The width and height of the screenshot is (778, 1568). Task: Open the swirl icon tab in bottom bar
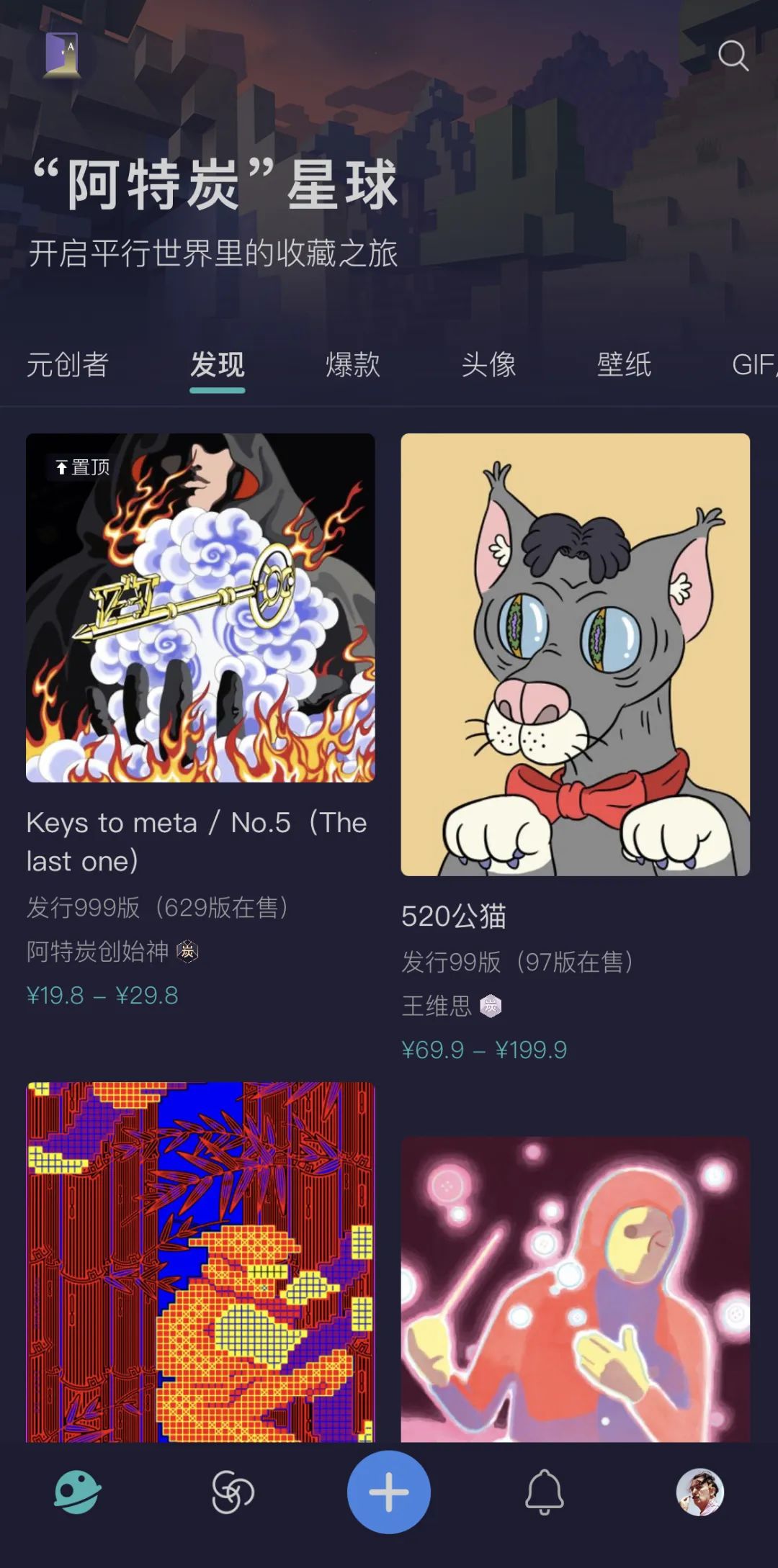point(233,1492)
